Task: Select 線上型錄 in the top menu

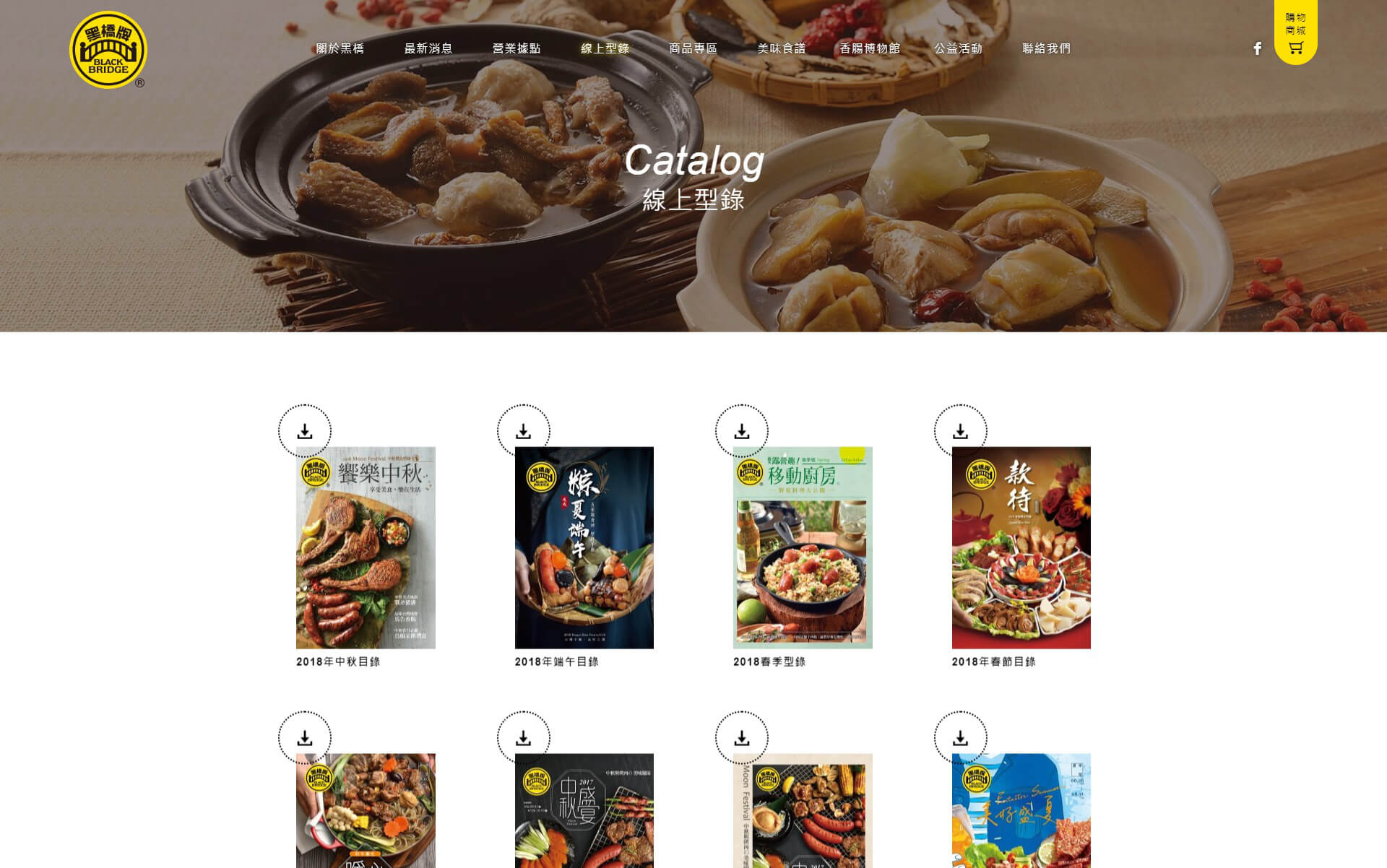Action: [x=605, y=48]
